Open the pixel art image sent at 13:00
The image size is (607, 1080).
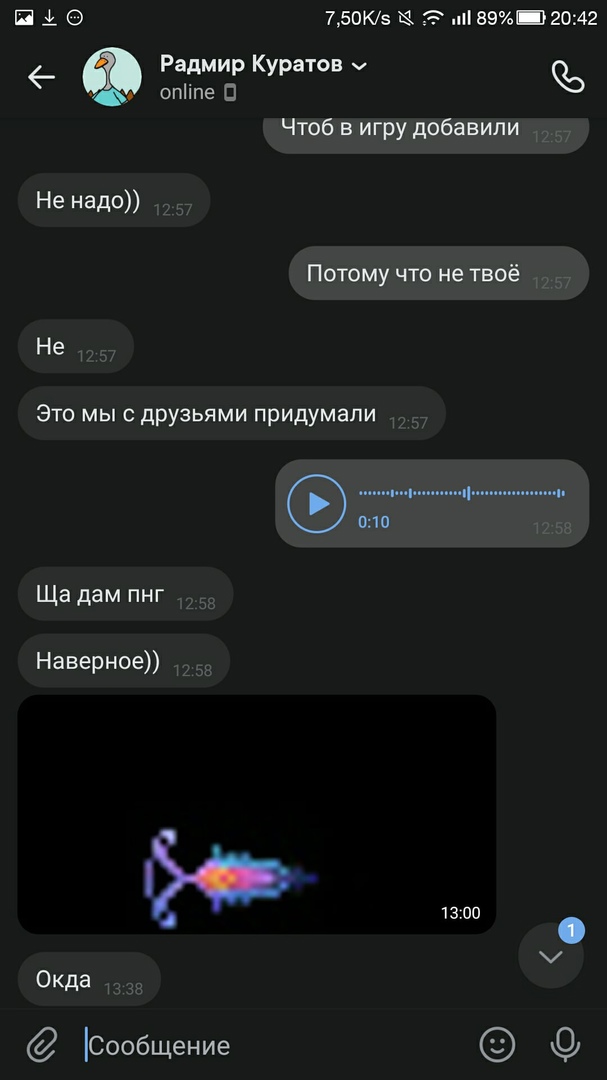pyautogui.click(x=257, y=814)
